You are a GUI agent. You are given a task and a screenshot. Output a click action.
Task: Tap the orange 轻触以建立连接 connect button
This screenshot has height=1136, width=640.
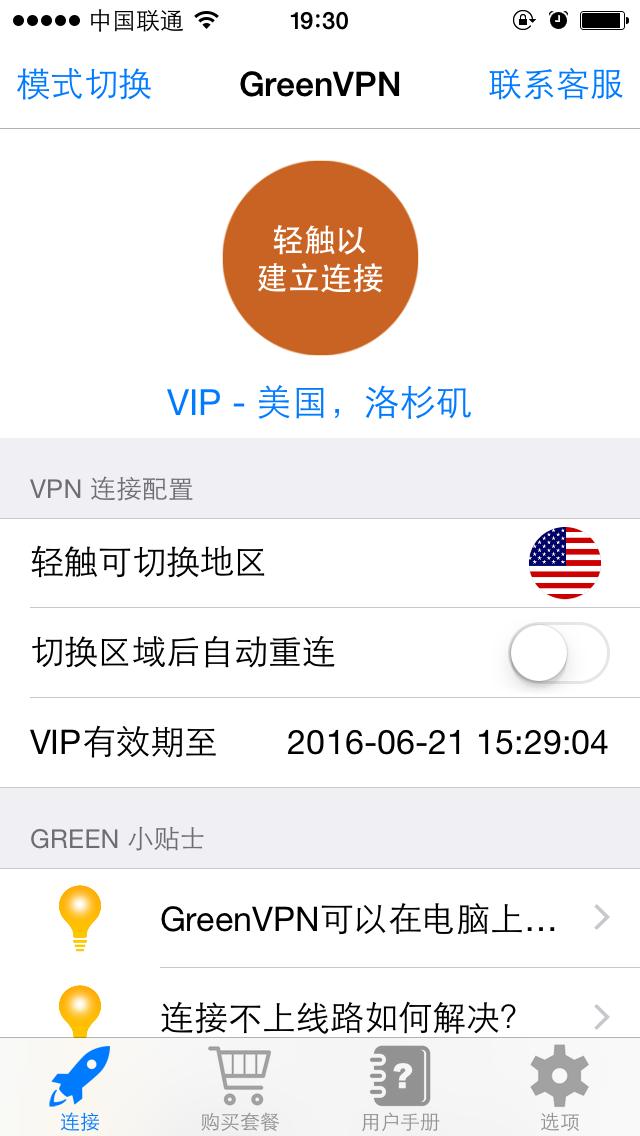(x=320, y=258)
